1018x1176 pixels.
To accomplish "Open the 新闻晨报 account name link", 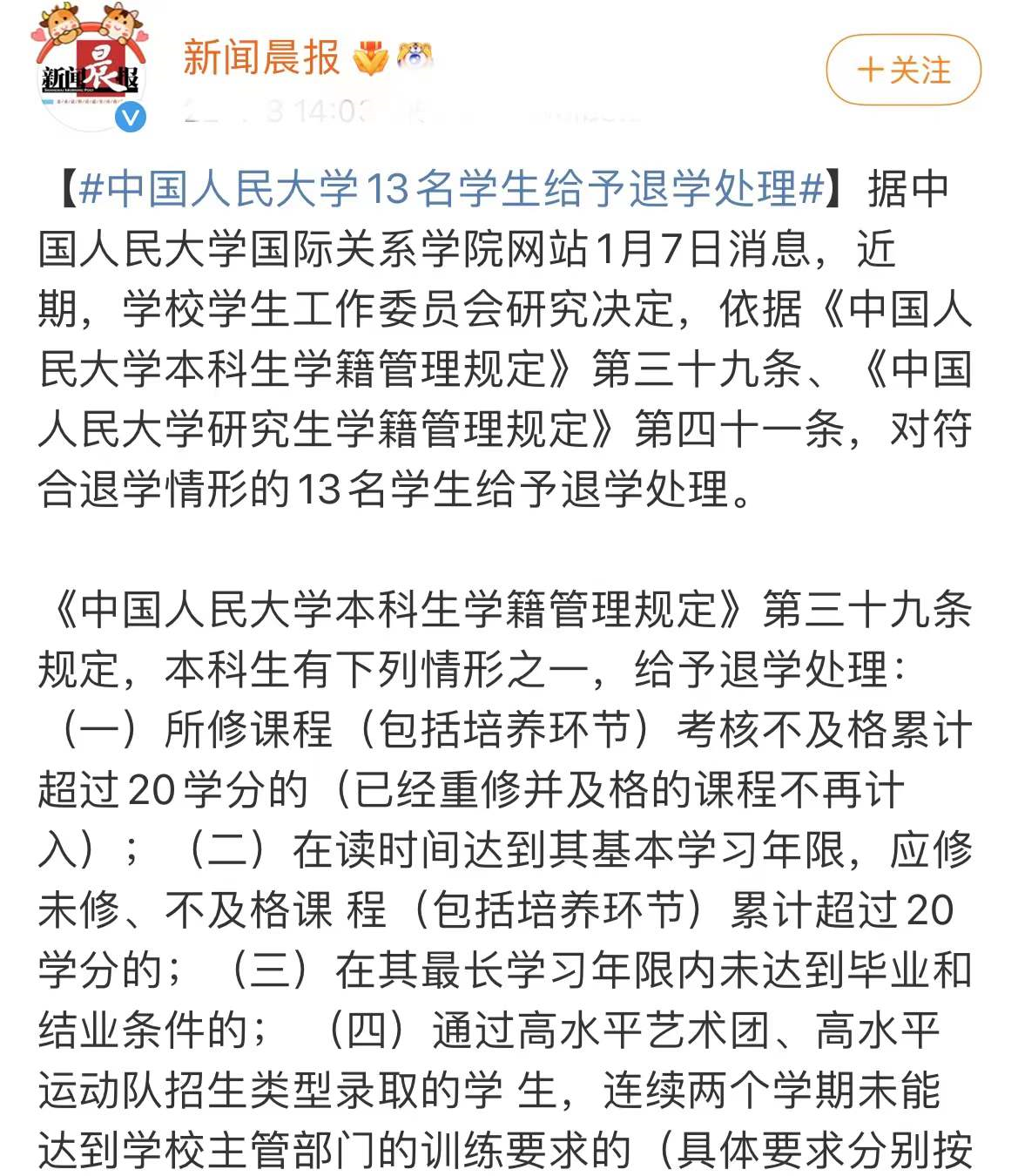I will pyautogui.click(x=260, y=57).
